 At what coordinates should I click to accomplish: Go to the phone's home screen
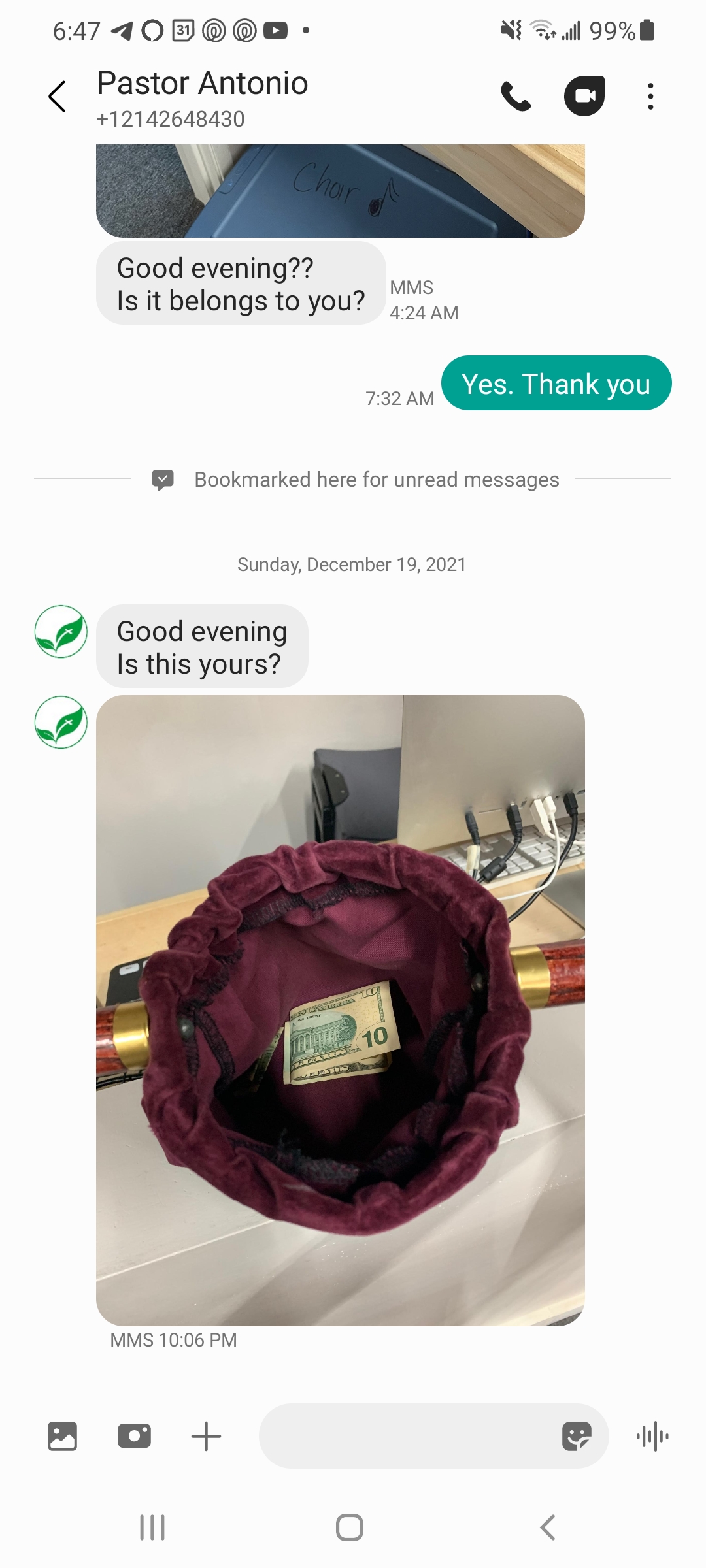(x=350, y=1527)
